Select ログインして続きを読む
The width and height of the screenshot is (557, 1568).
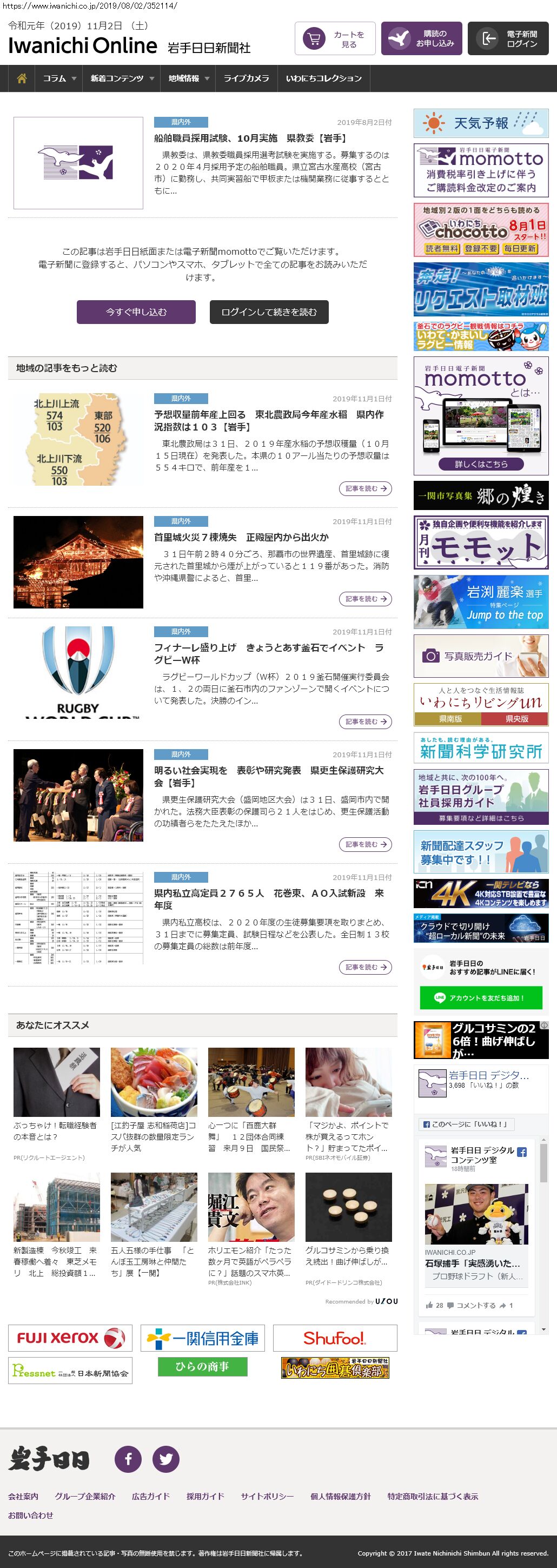tap(269, 312)
